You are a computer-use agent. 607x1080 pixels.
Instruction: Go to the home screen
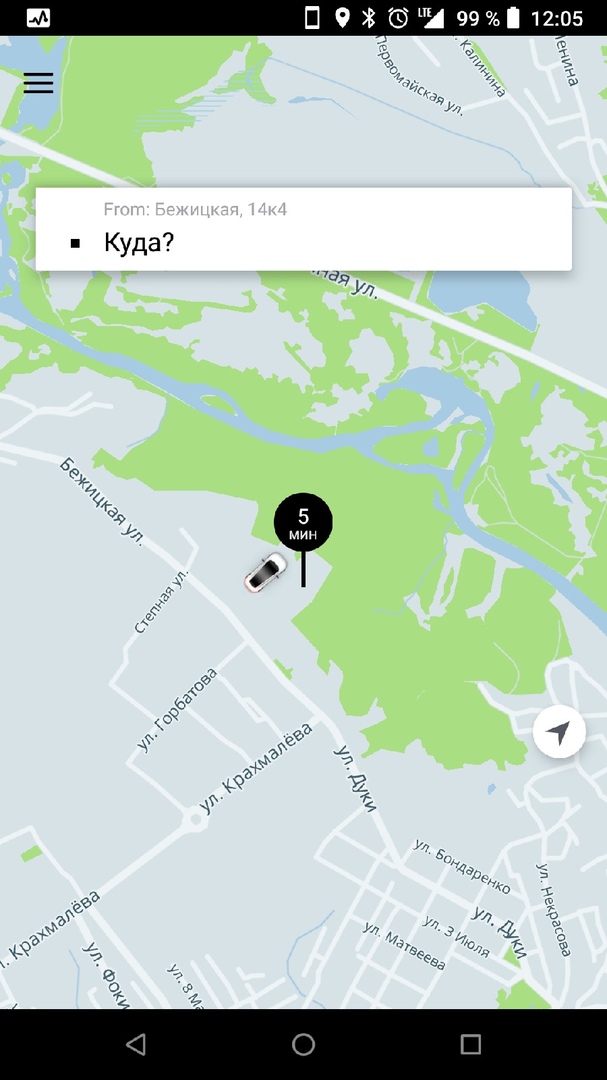(303, 1044)
